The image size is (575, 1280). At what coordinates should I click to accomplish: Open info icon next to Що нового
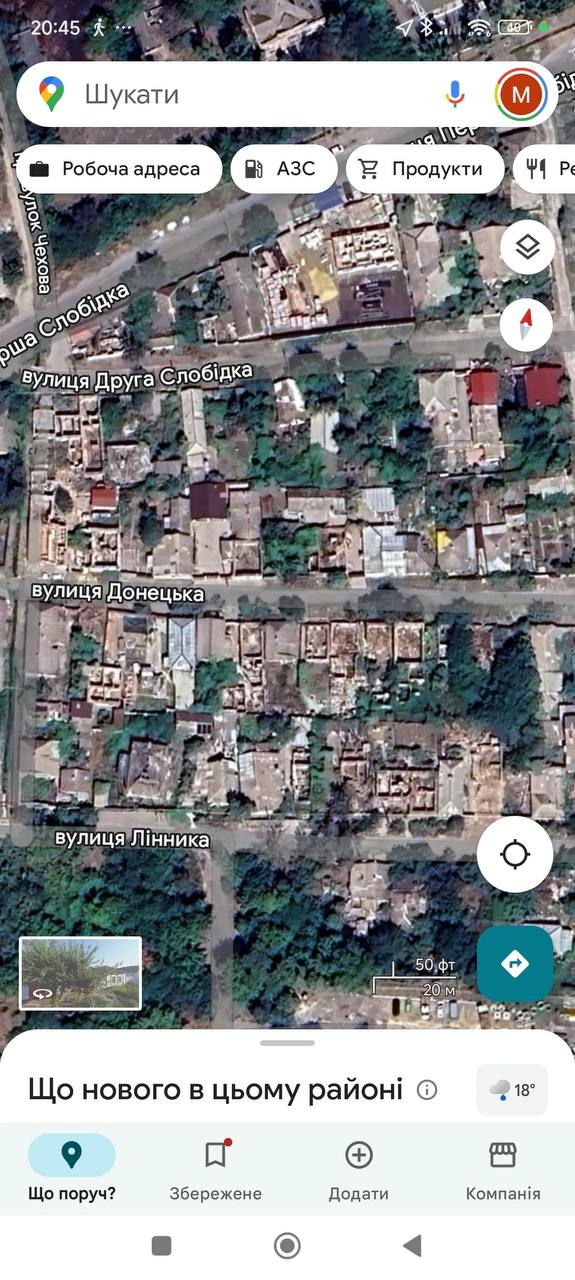pos(427,1089)
